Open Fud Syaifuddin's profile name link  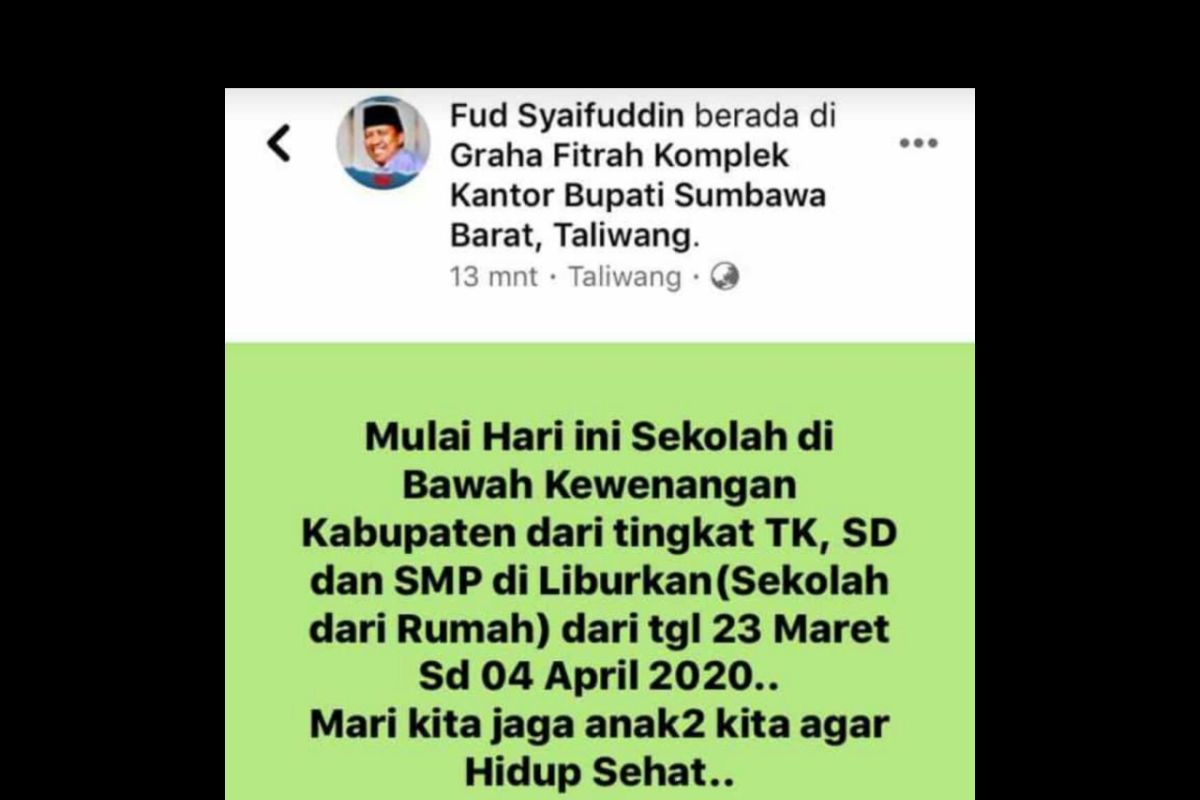tap(566, 116)
